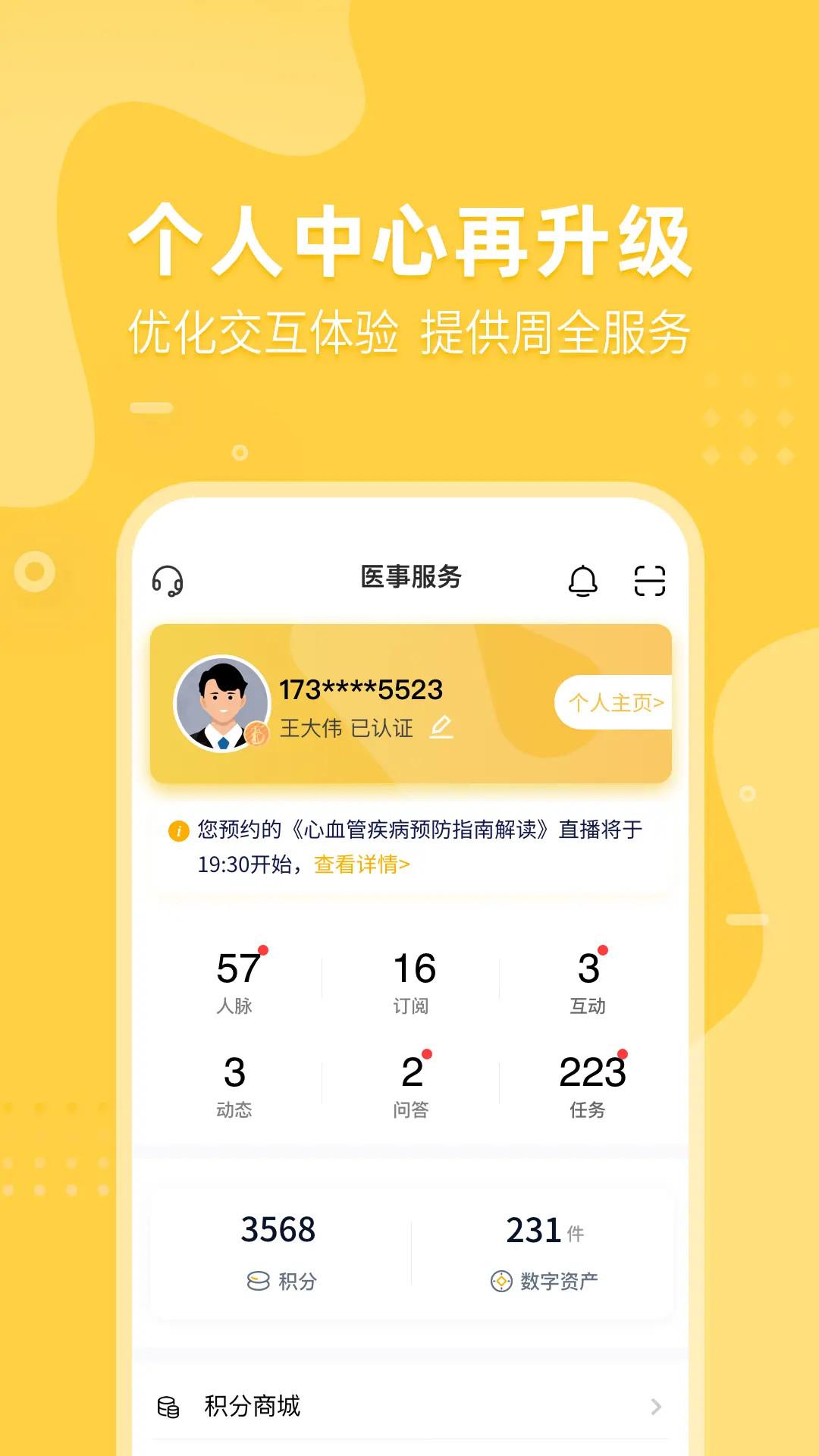Launch the scan QR code icon

[x=651, y=579]
